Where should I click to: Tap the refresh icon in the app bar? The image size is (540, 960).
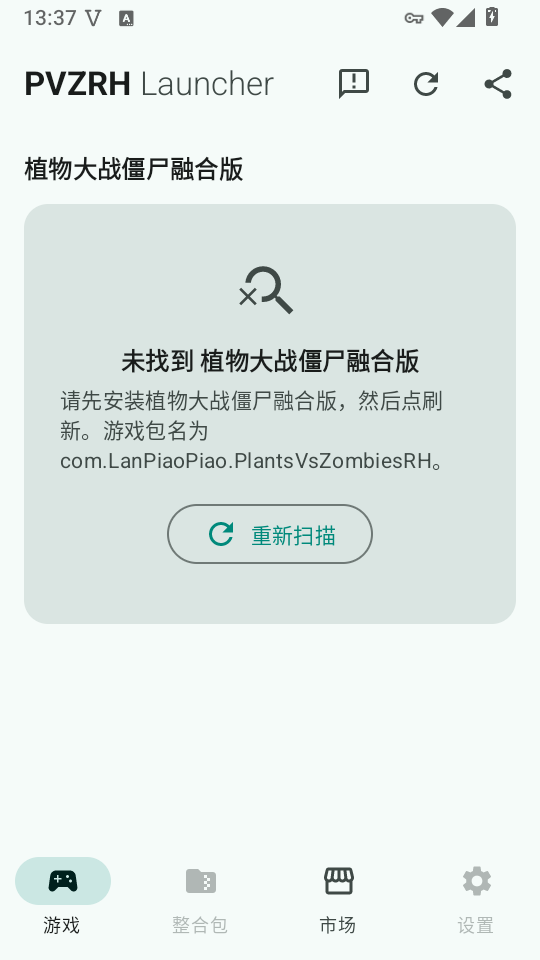pyautogui.click(x=426, y=84)
